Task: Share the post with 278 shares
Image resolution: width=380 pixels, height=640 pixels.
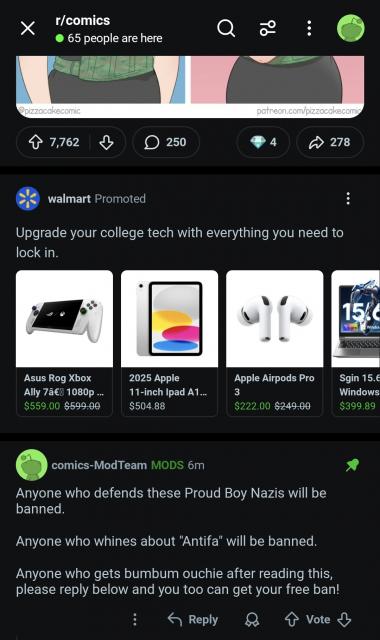Action: point(330,142)
